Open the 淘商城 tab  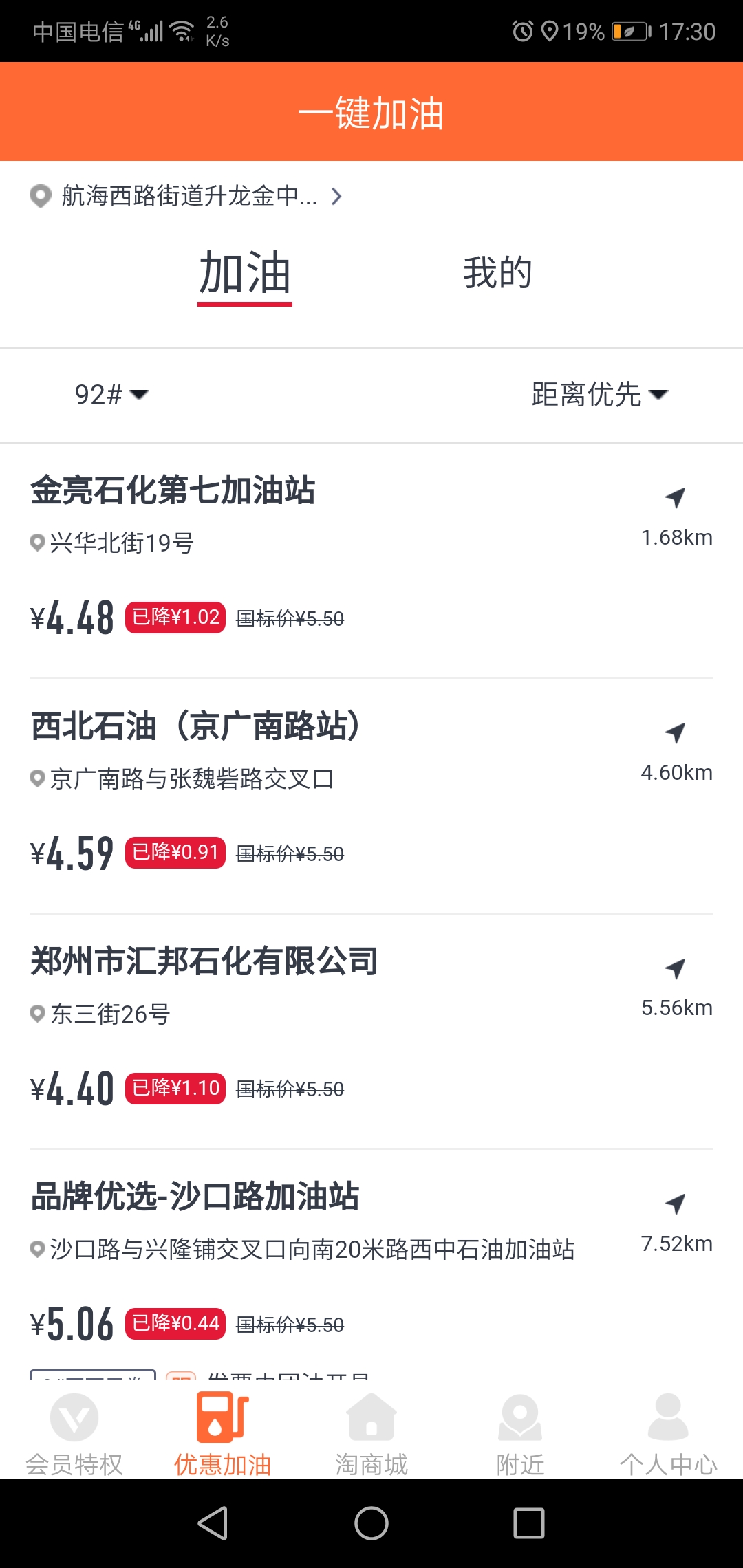(371, 1433)
